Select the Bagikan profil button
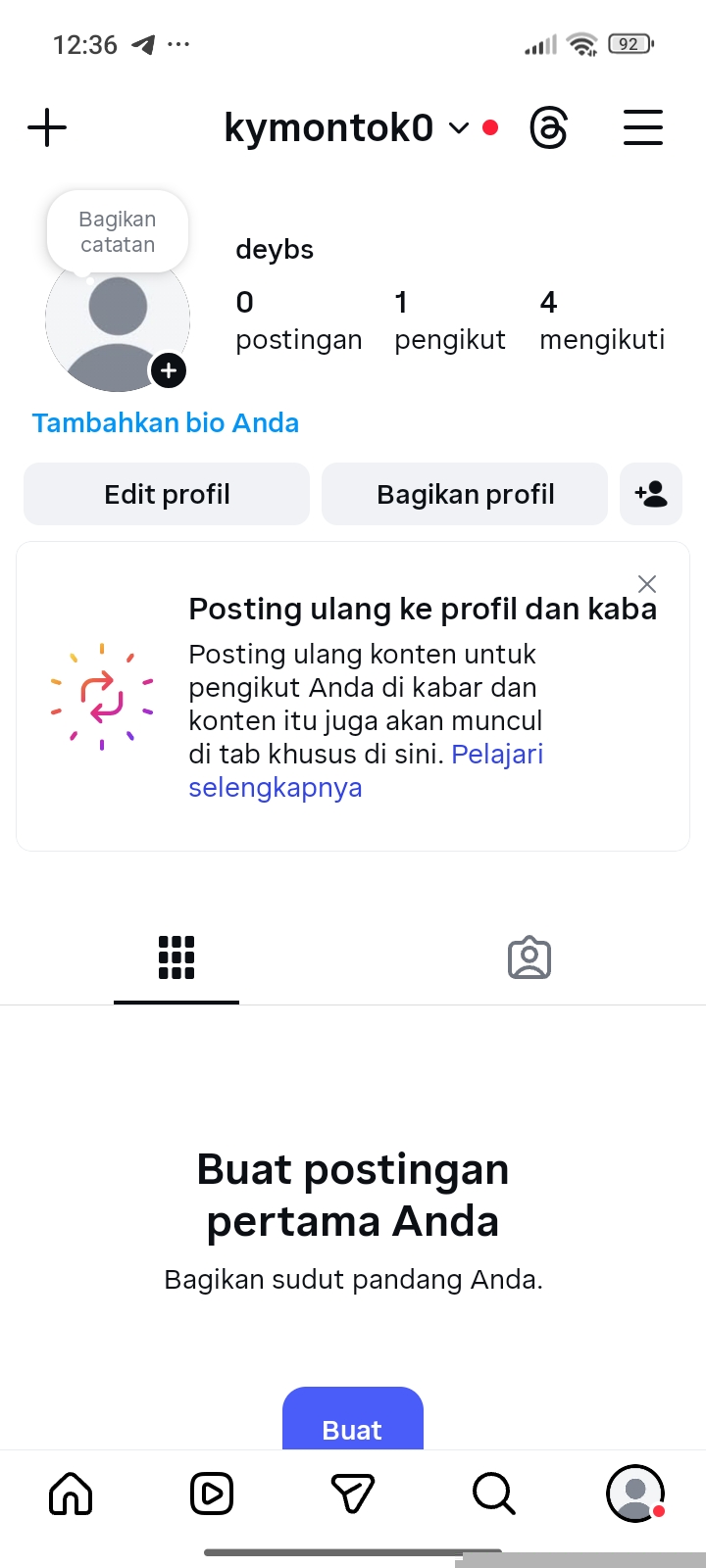The image size is (706, 1568). [465, 494]
